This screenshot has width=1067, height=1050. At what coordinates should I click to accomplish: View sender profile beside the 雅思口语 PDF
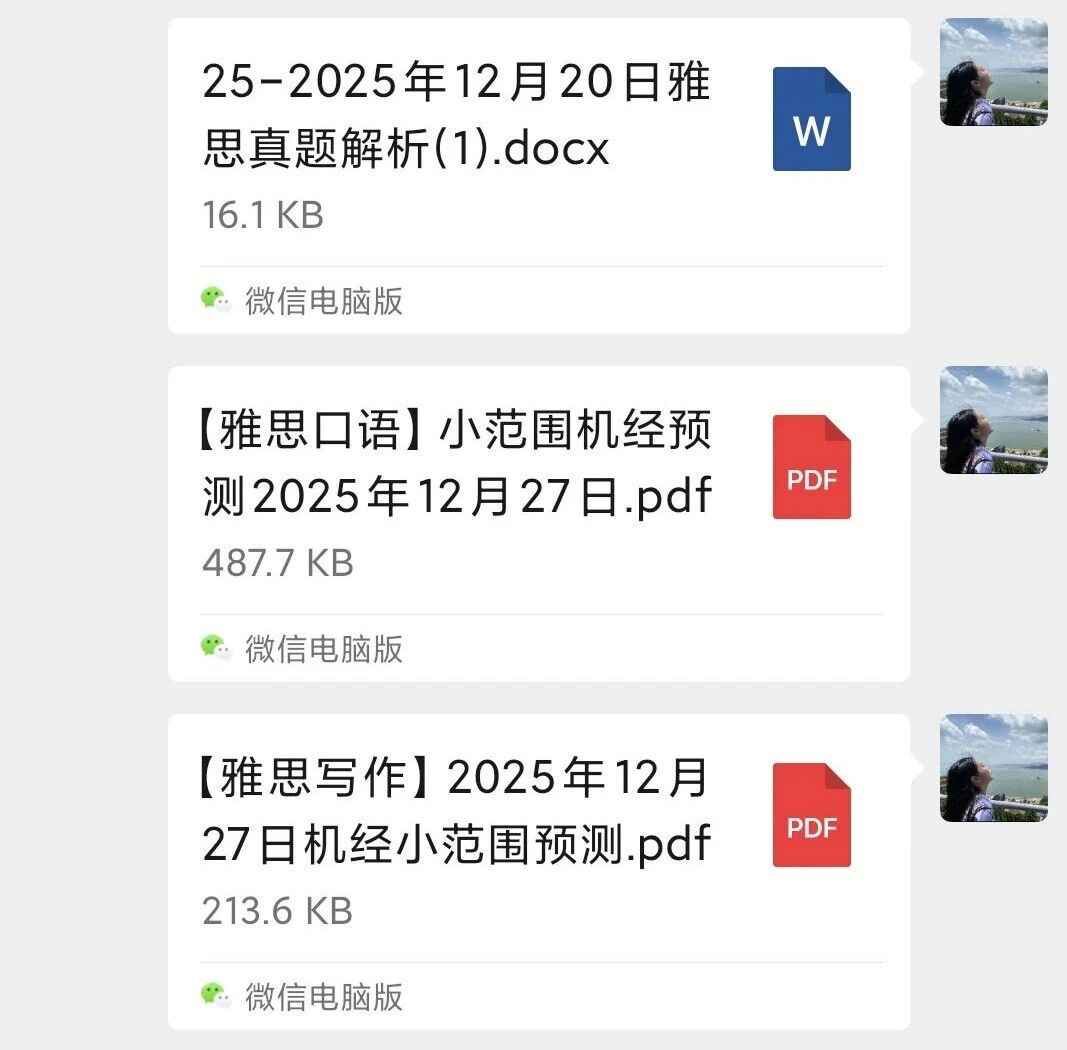pos(993,420)
